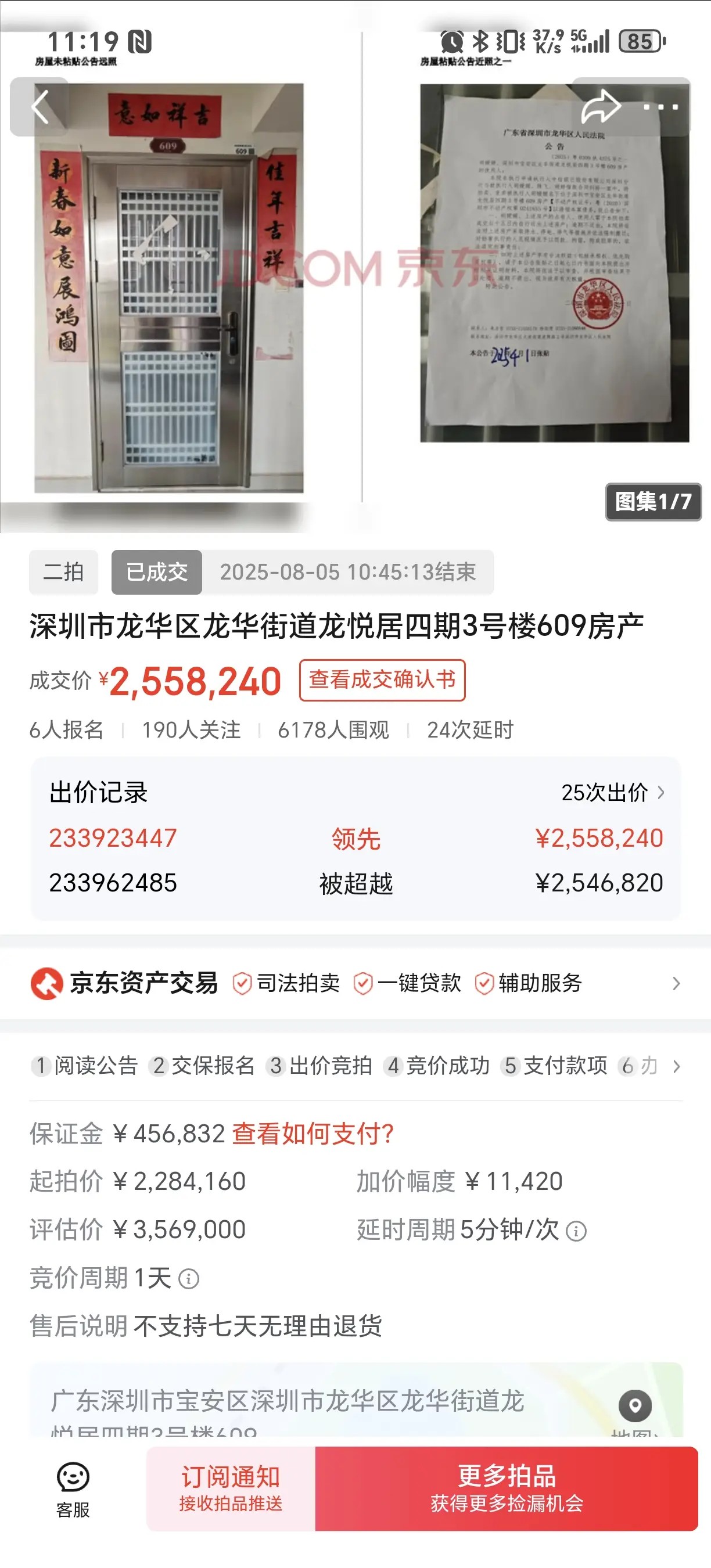Screen dimensions: 711x1568
Task: Expand the auction process steps row
Action: click(676, 1066)
